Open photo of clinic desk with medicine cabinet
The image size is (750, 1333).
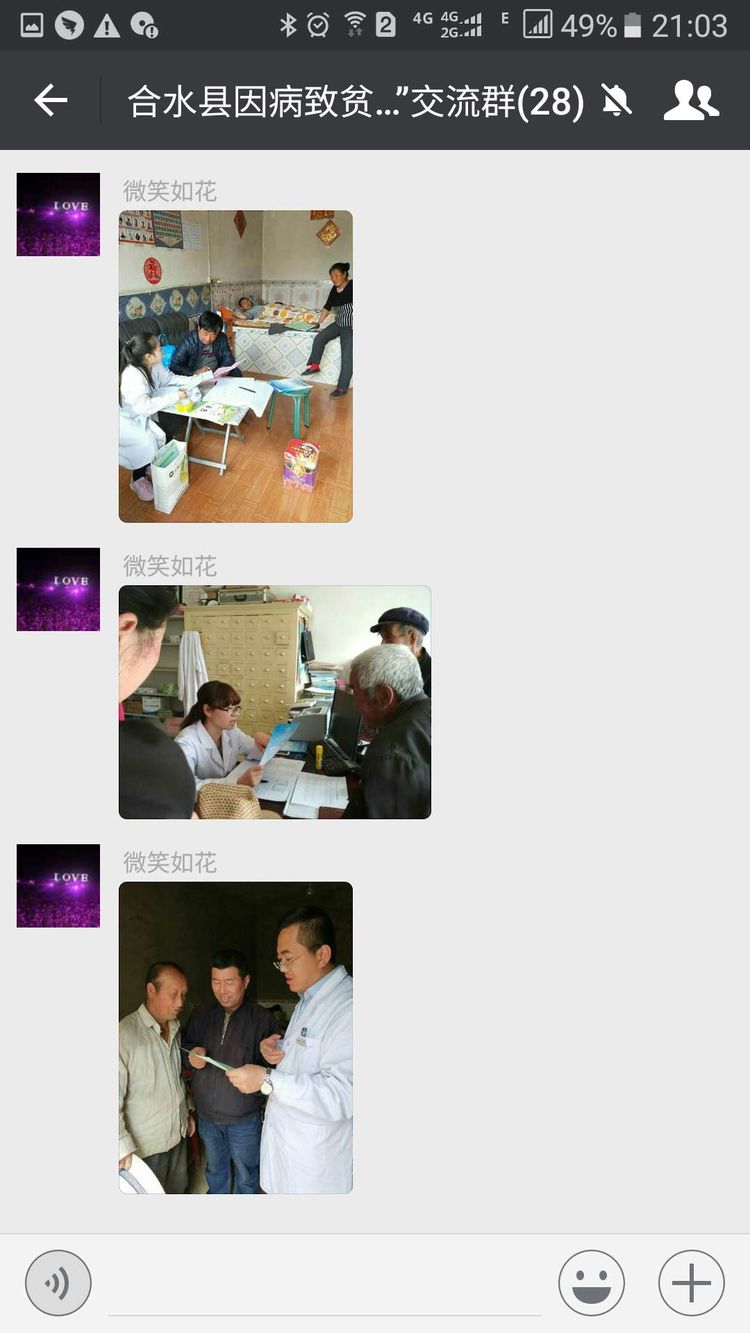click(275, 702)
